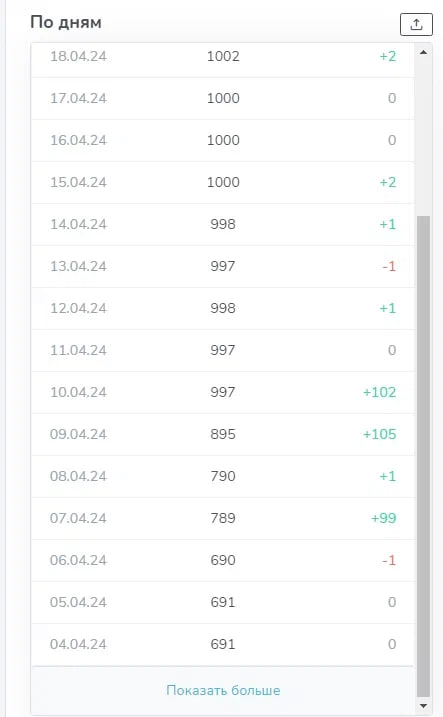Tap the scrollbar up arrow
Viewport: 443px width, 717px height.
pos(423,52)
